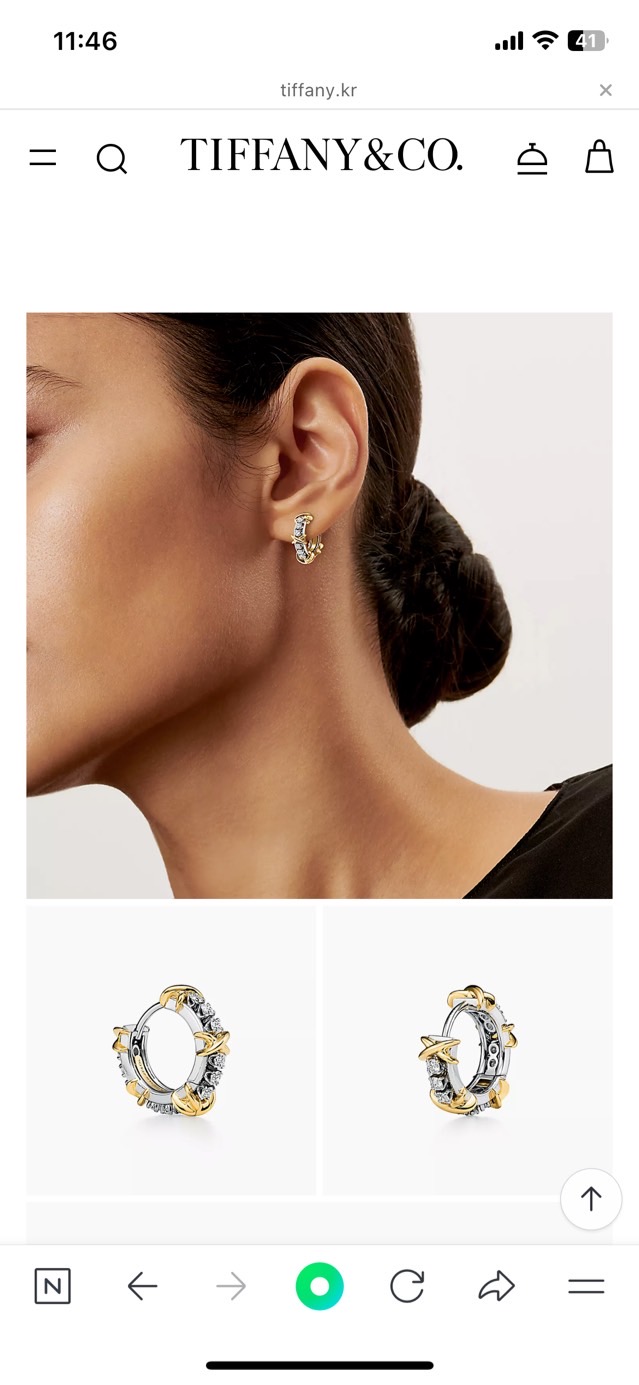Jump back to top with arrow button
This screenshot has width=639, height=1385.
[591, 1198]
